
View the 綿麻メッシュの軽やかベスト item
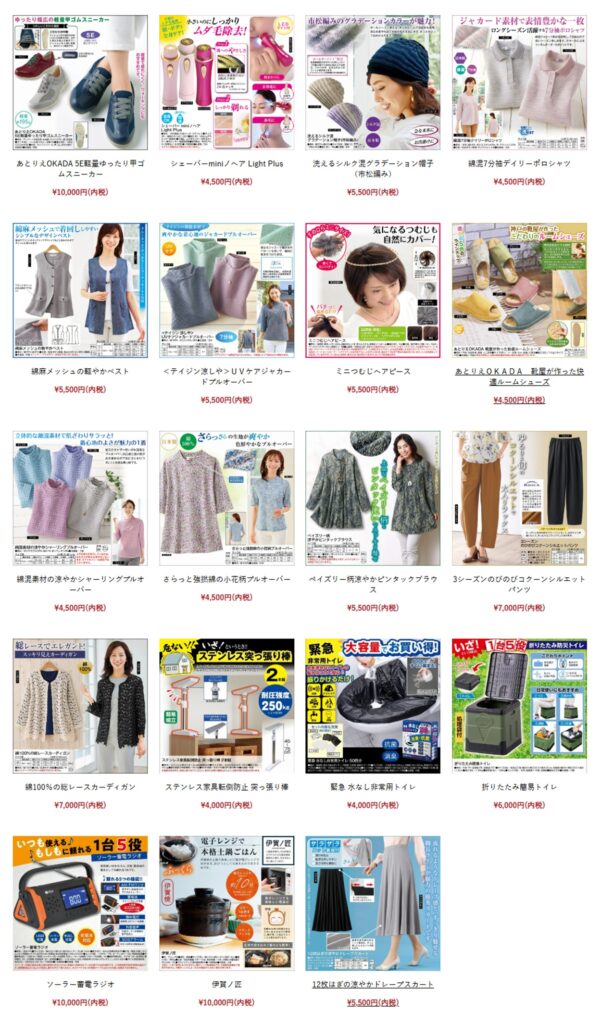[x=80, y=290]
